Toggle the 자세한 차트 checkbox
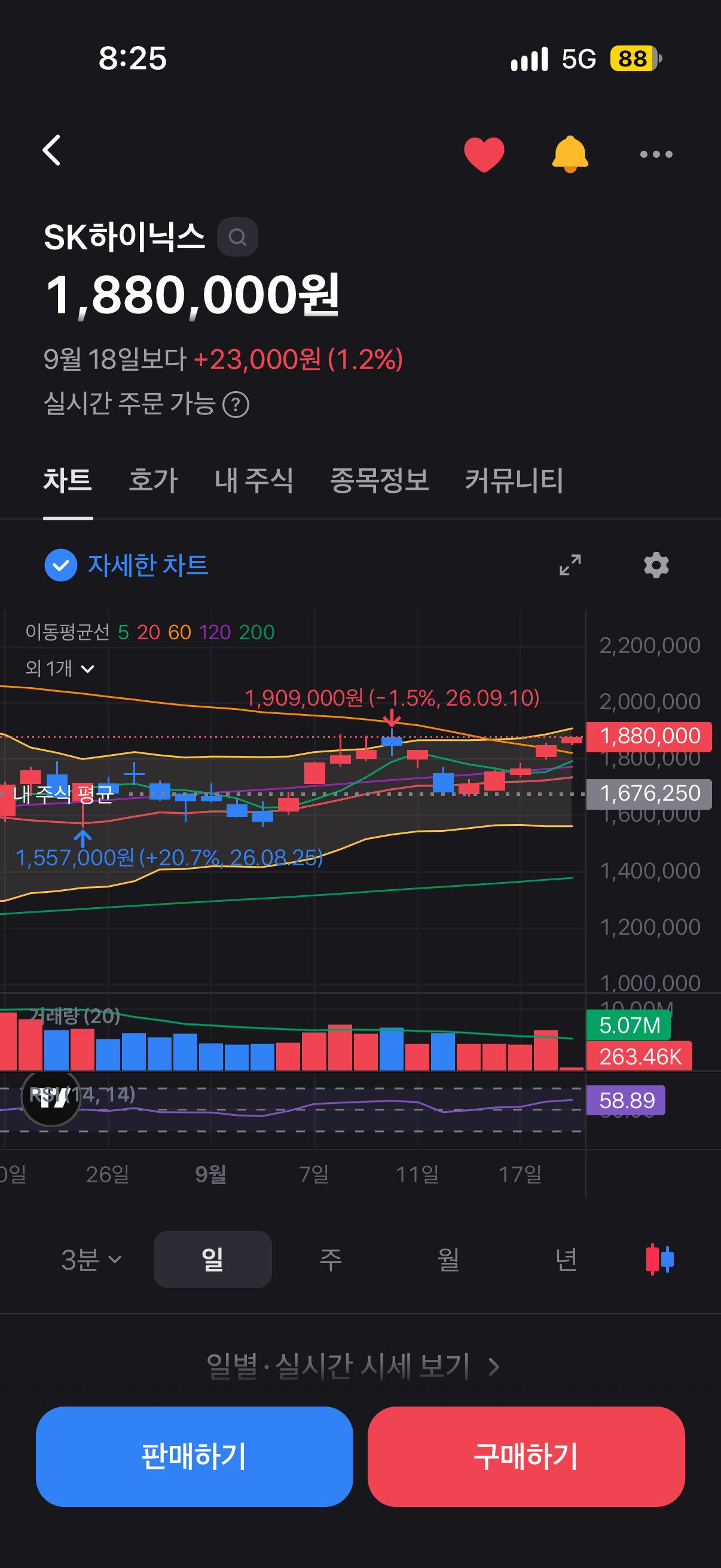This screenshot has width=721, height=1568. click(x=61, y=565)
